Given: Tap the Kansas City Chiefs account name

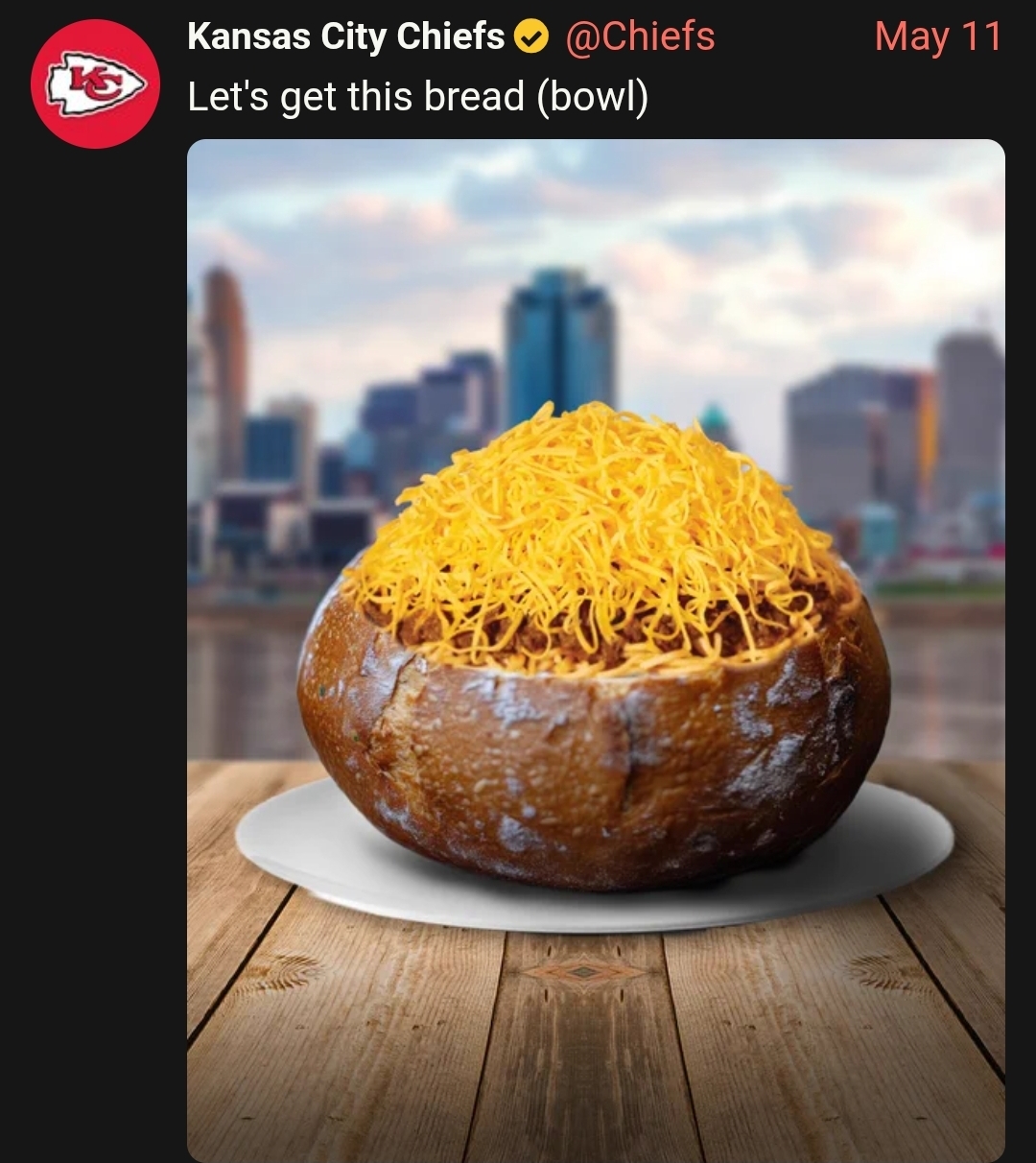Looking at the screenshot, I should pos(346,36).
